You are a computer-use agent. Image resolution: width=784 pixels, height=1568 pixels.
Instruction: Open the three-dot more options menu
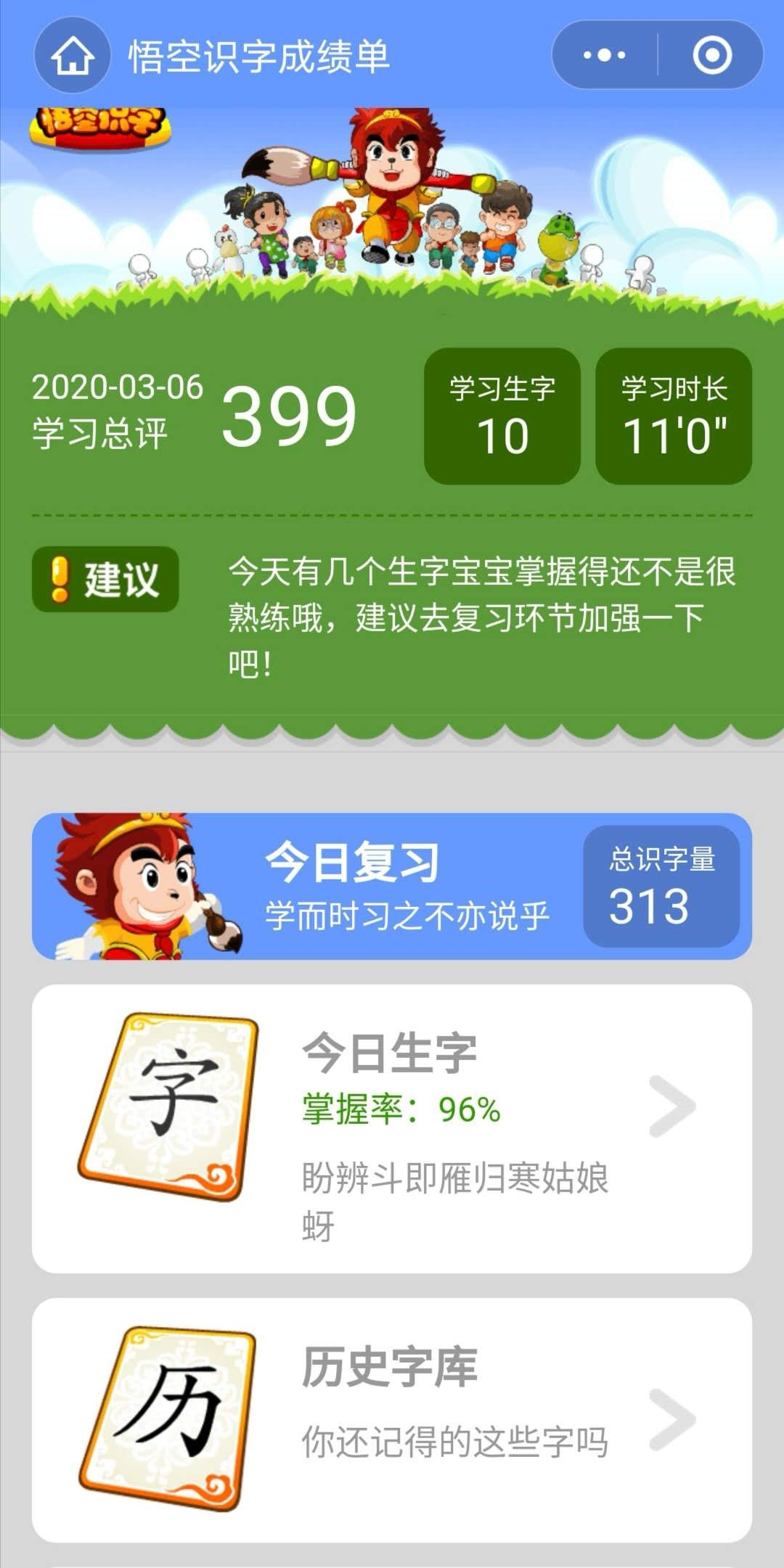coord(604,55)
